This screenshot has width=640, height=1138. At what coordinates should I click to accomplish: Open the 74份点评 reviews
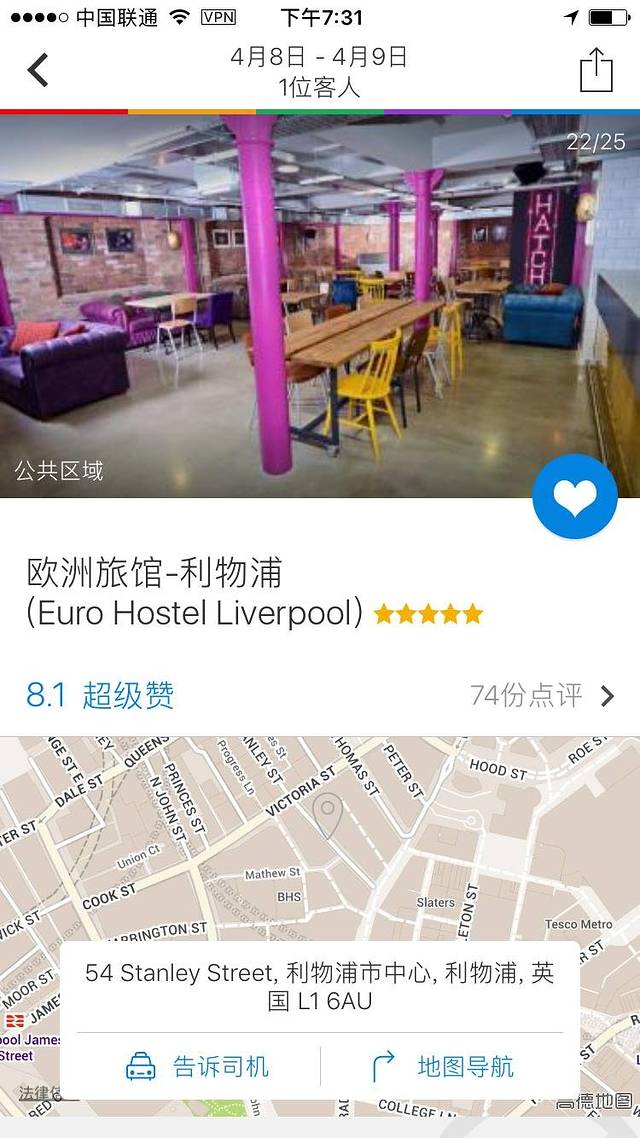click(542, 696)
